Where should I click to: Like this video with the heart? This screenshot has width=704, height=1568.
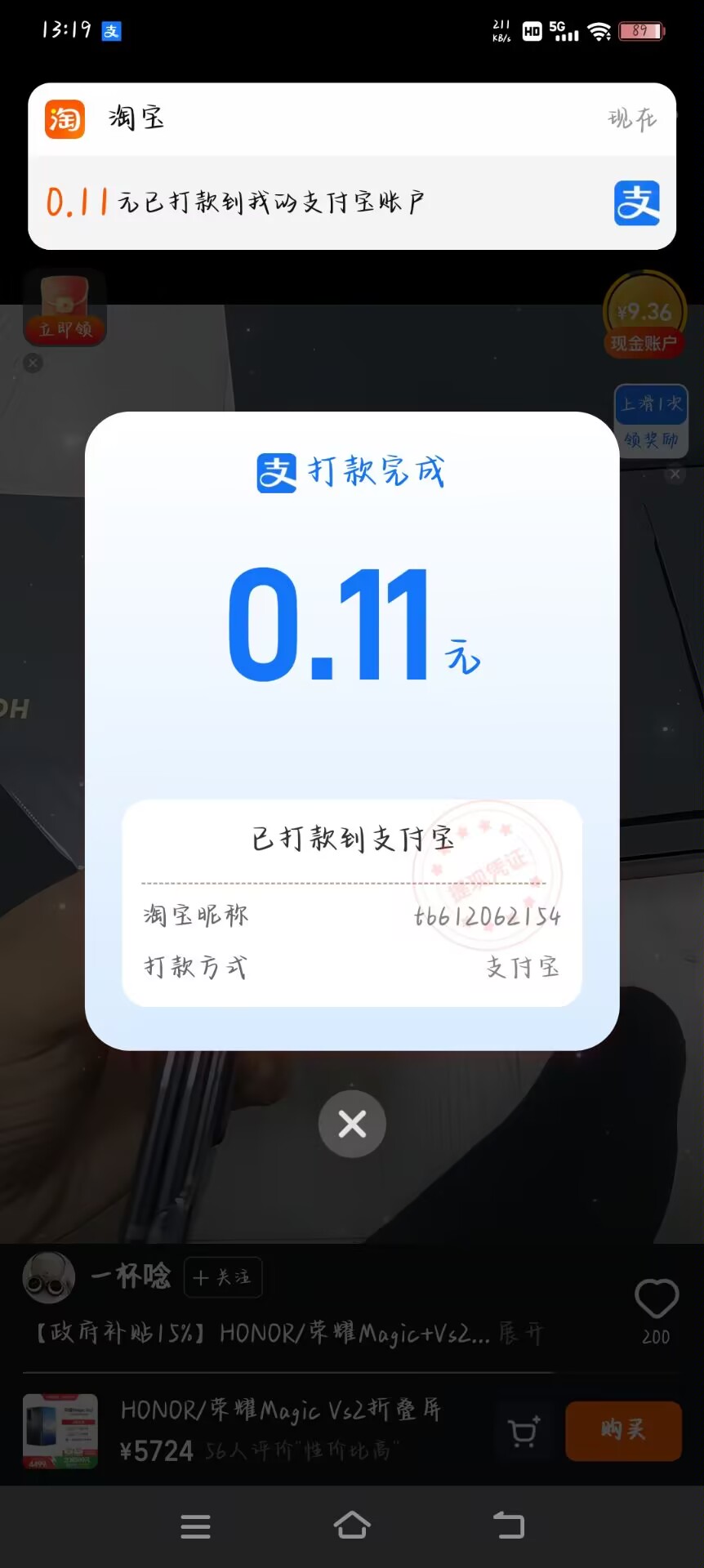click(x=656, y=1298)
